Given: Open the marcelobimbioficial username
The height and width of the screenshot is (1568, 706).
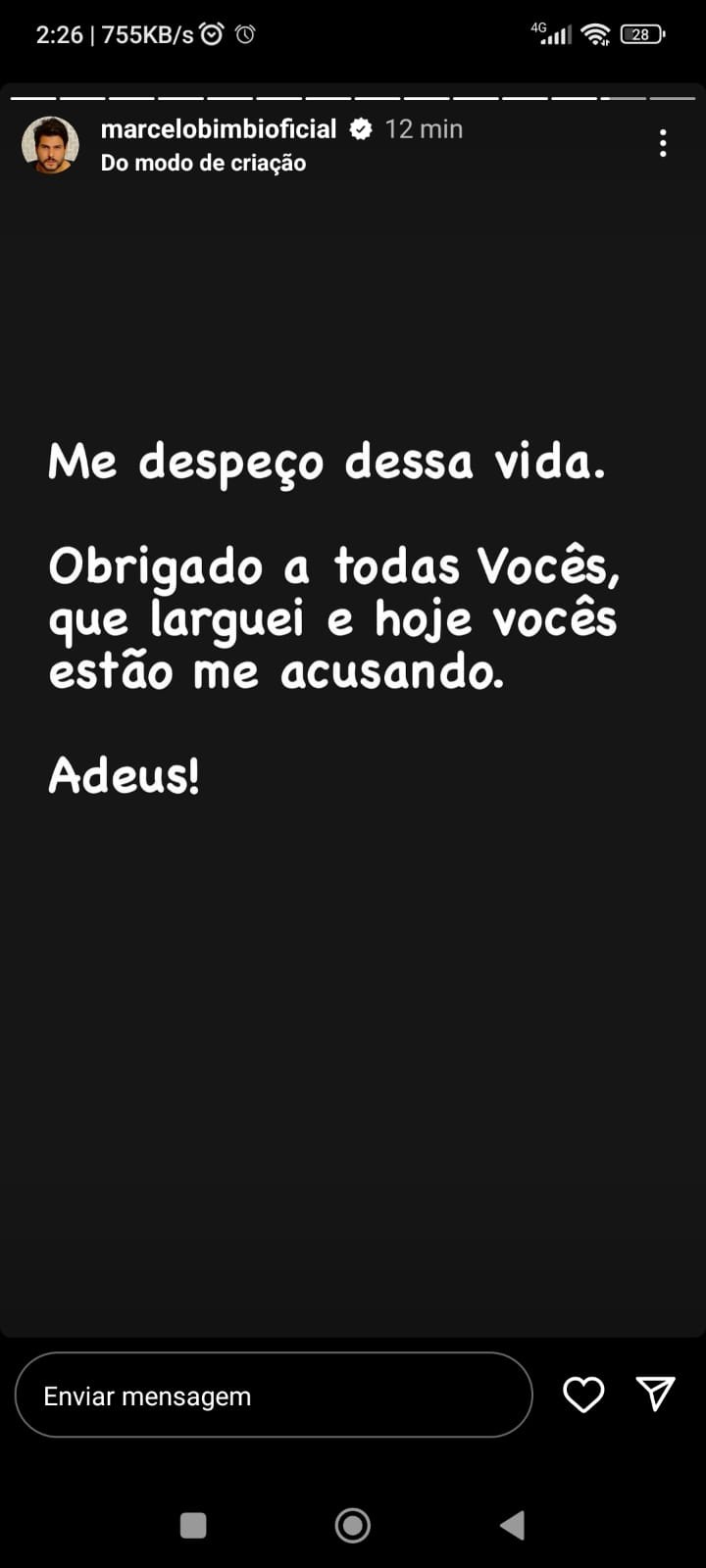Looking at the screenshot, I should pyautogui.click(x=219, y=128).
